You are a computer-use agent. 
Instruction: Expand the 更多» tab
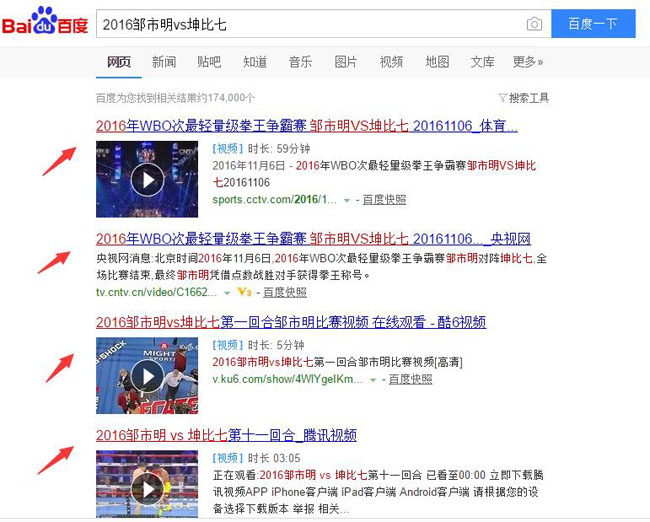(x=527, y=62)
